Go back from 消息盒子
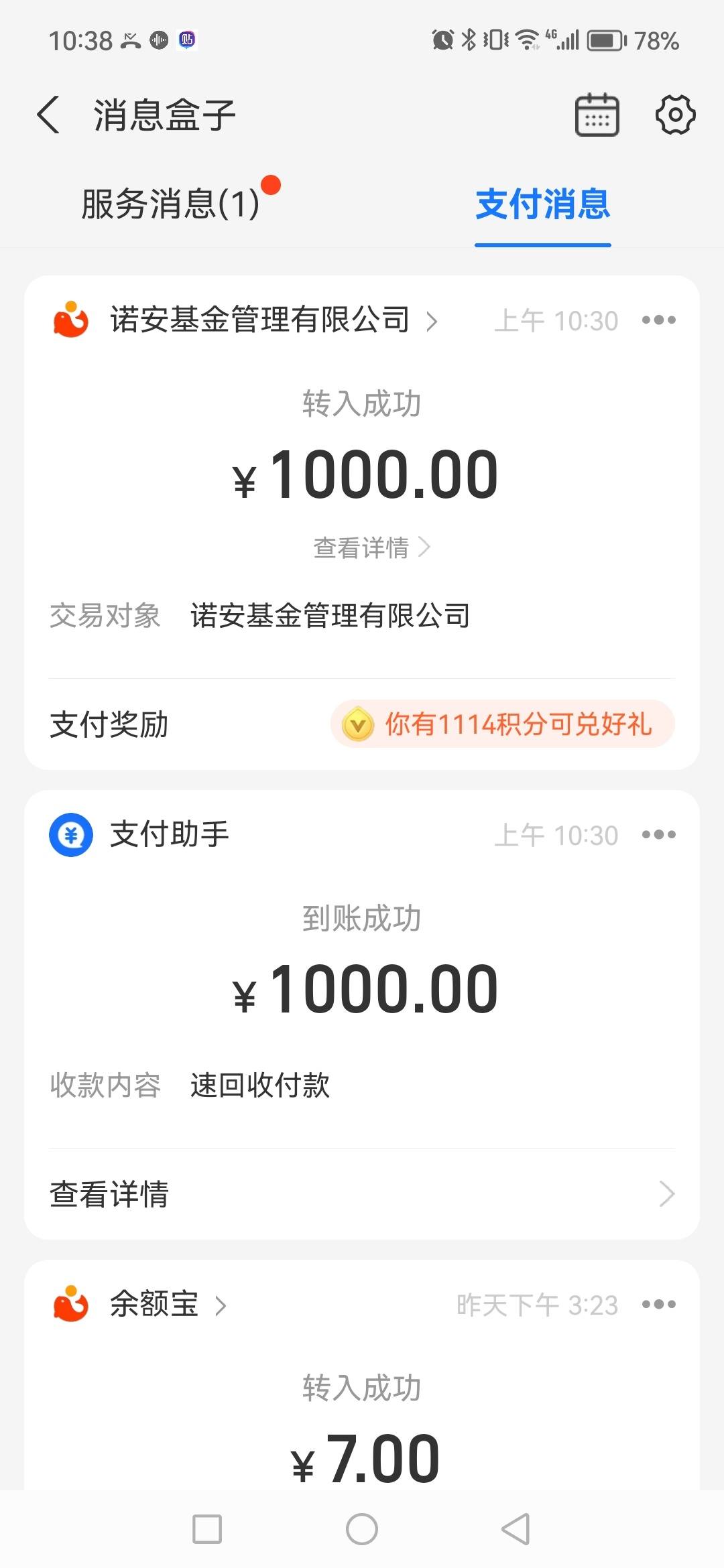The height and width of the screenshot is (1568, 724). click(x=48, y=115)
